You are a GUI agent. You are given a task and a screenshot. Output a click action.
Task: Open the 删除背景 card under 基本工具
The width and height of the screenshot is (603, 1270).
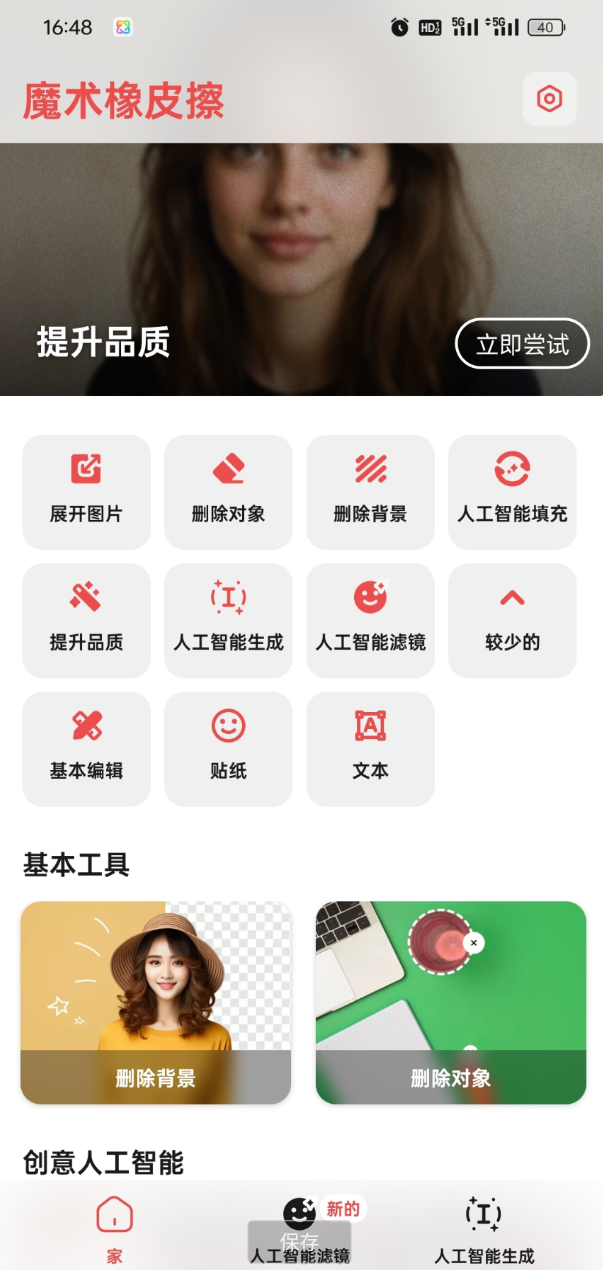(155, 1002)
